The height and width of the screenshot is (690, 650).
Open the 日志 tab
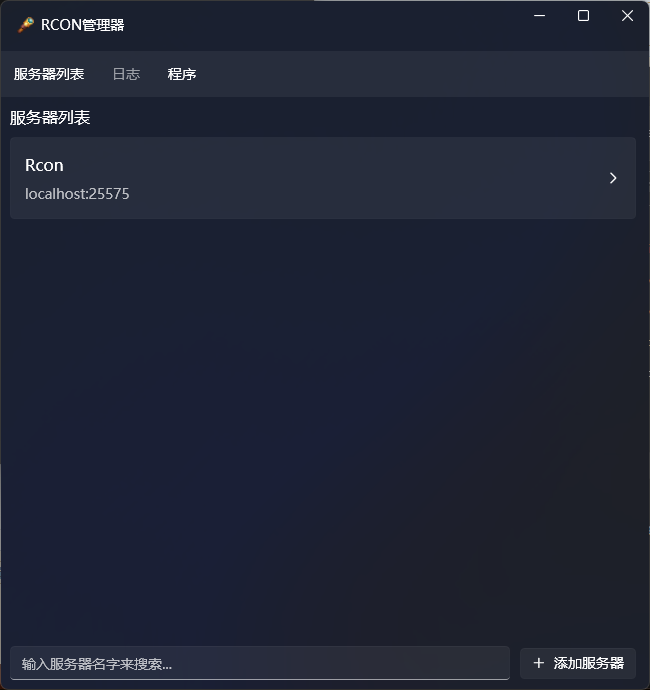126,74
